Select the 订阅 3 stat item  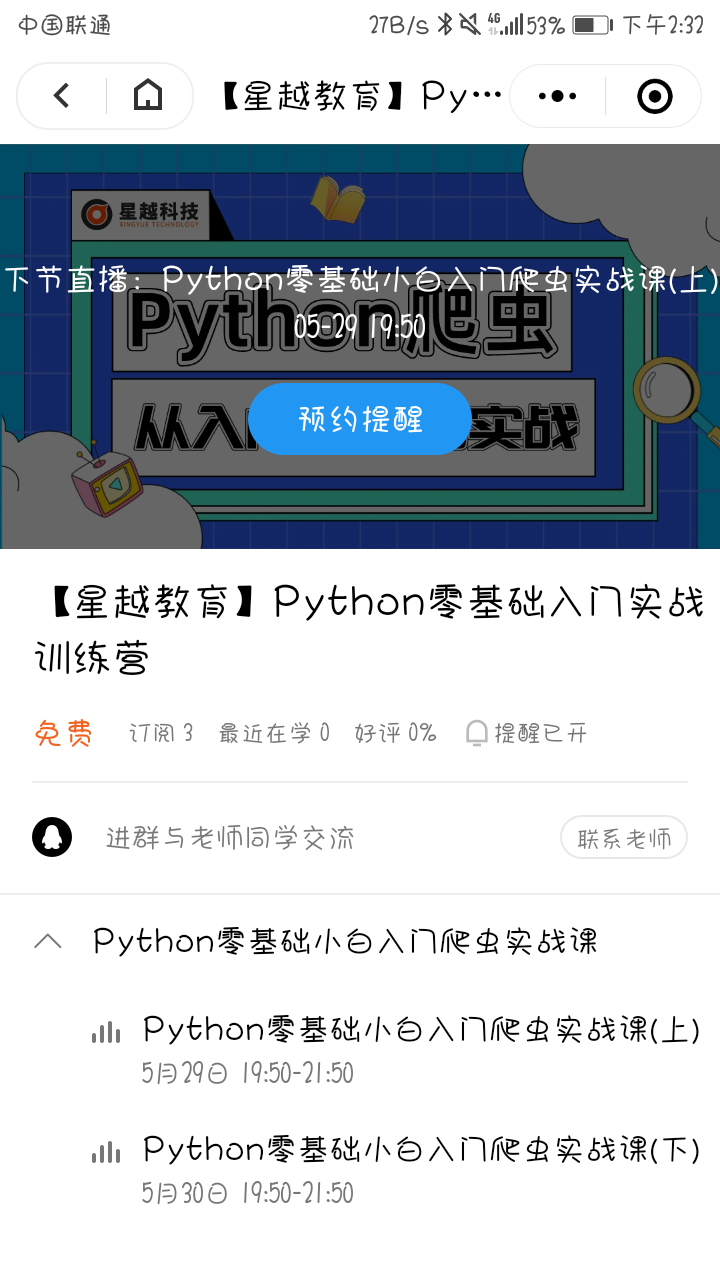click(x=160, y=732)
